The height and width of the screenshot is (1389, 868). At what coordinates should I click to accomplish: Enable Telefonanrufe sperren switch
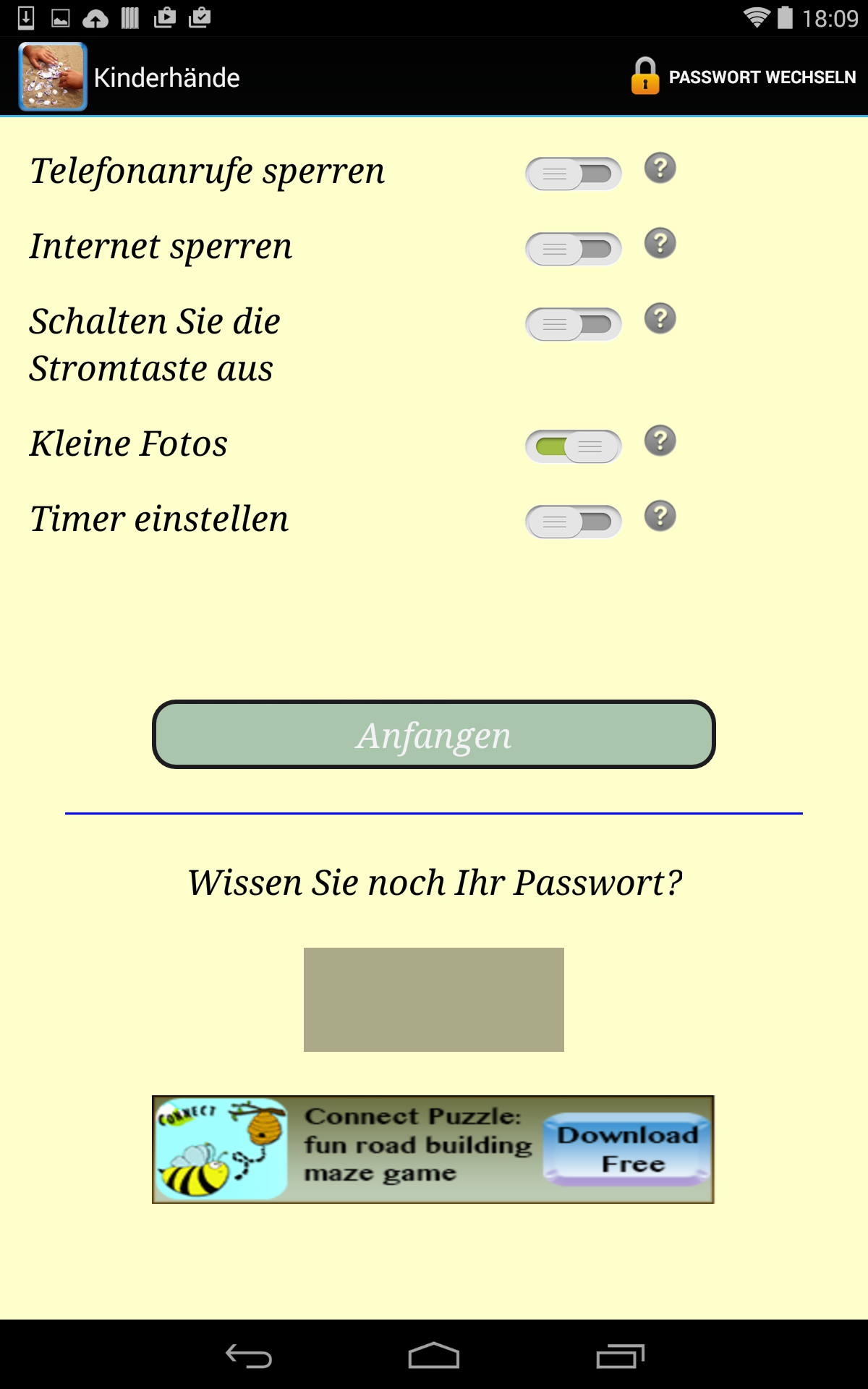[x=573, y=174]
